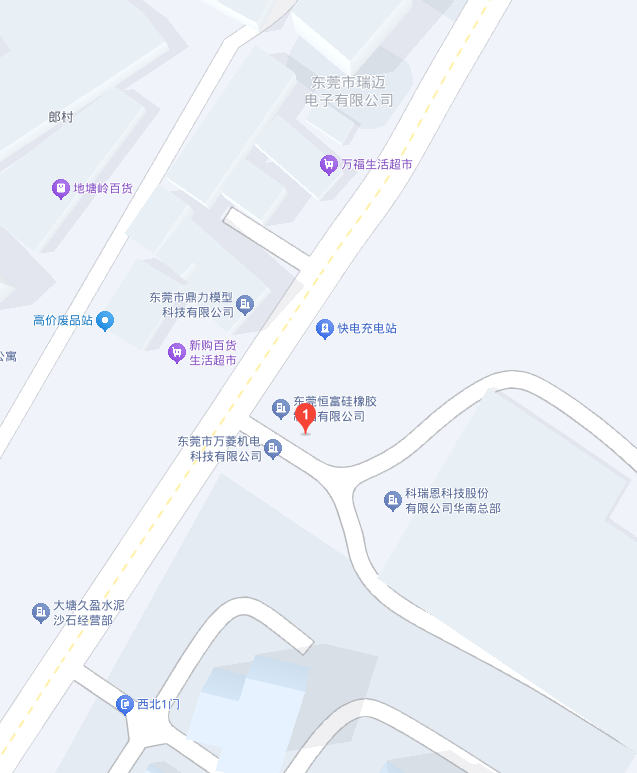Open the 新购百货生活超市 marker

pos(177,352)
